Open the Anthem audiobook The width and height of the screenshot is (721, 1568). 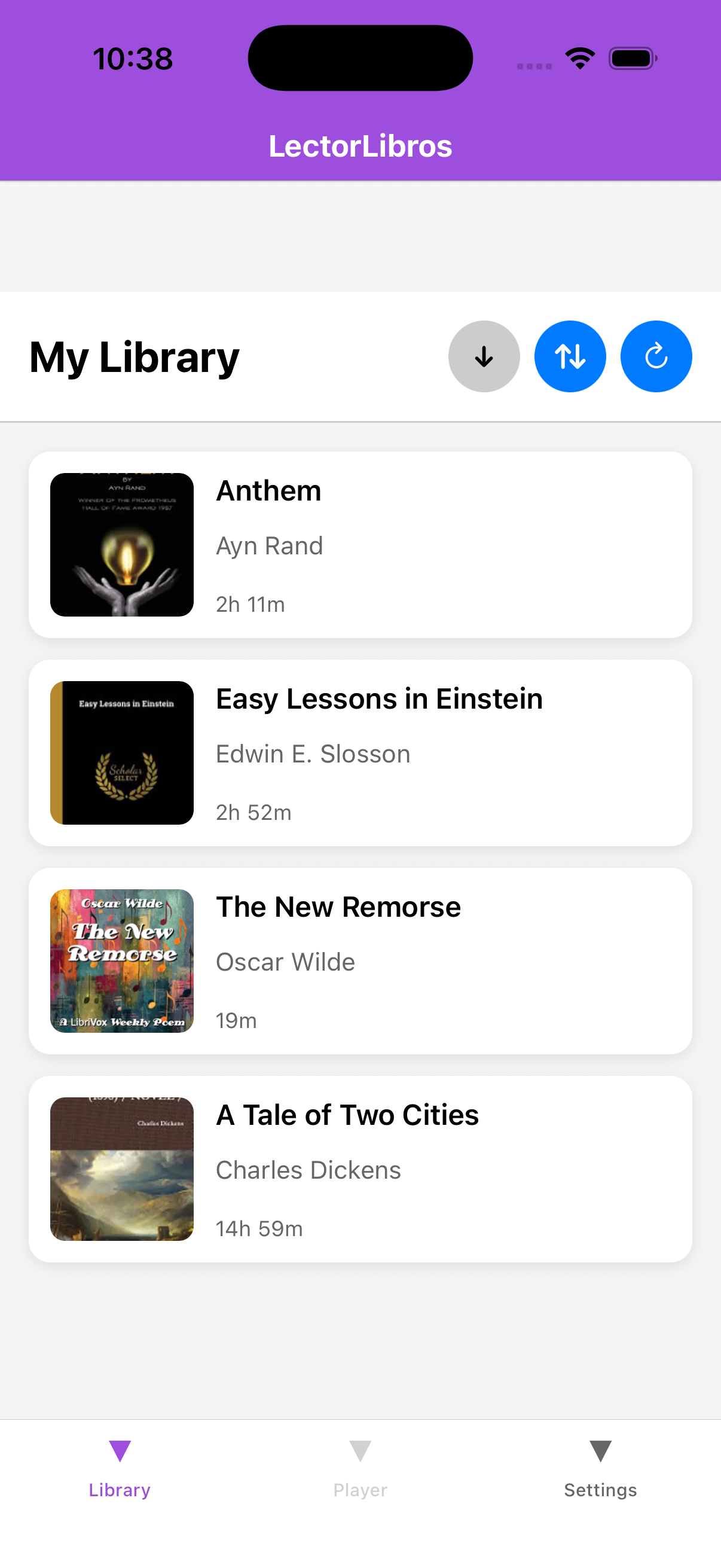point(360,544)
